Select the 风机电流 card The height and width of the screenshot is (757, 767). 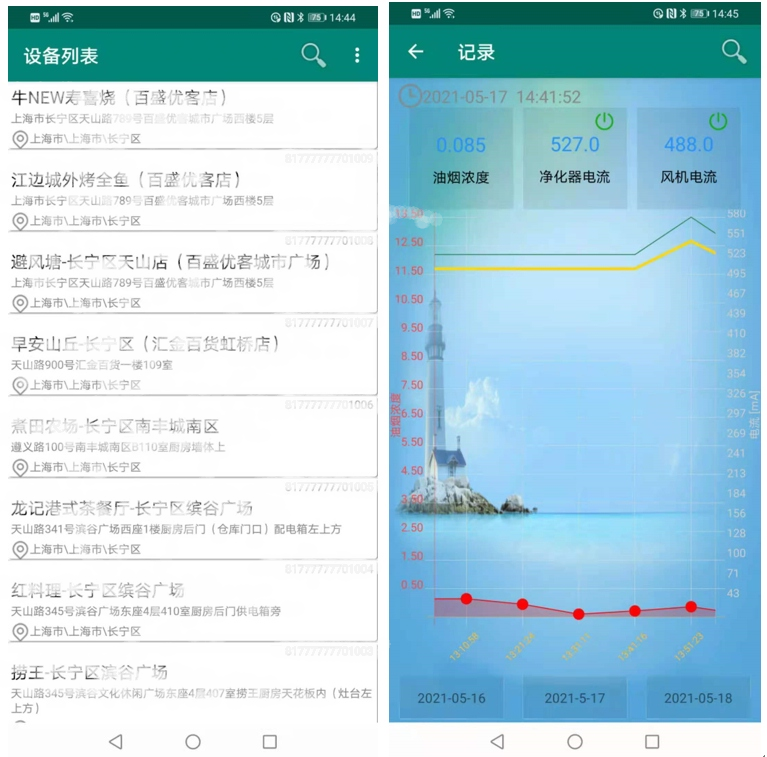[688, 158]
